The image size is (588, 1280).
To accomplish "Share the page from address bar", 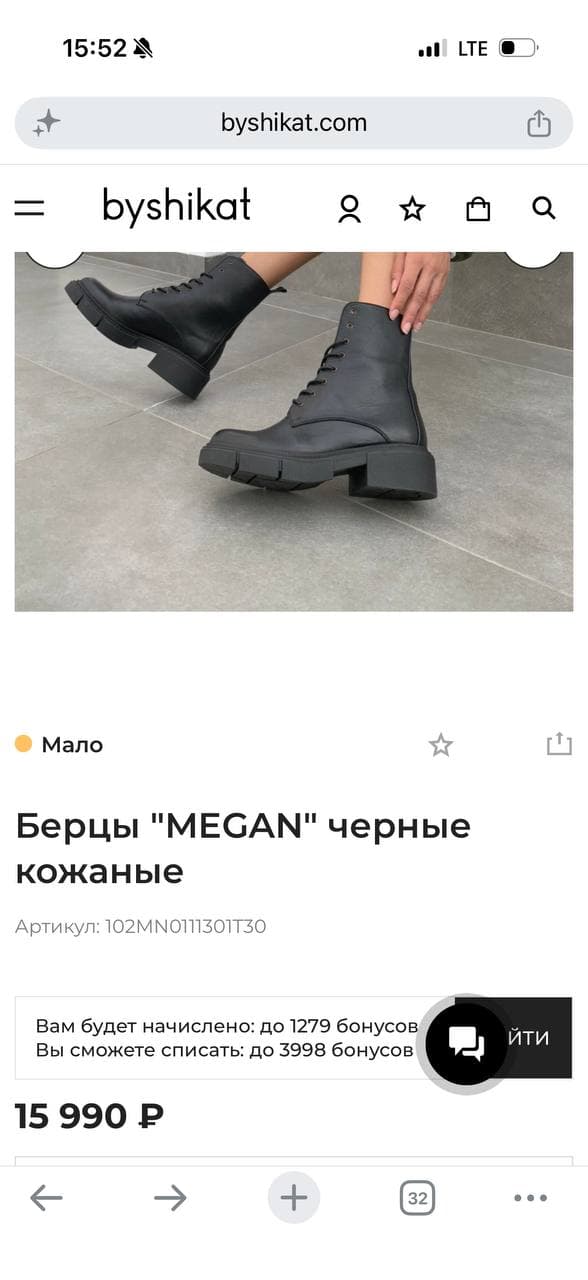I will pyautogui.click(x=539, y=123).
